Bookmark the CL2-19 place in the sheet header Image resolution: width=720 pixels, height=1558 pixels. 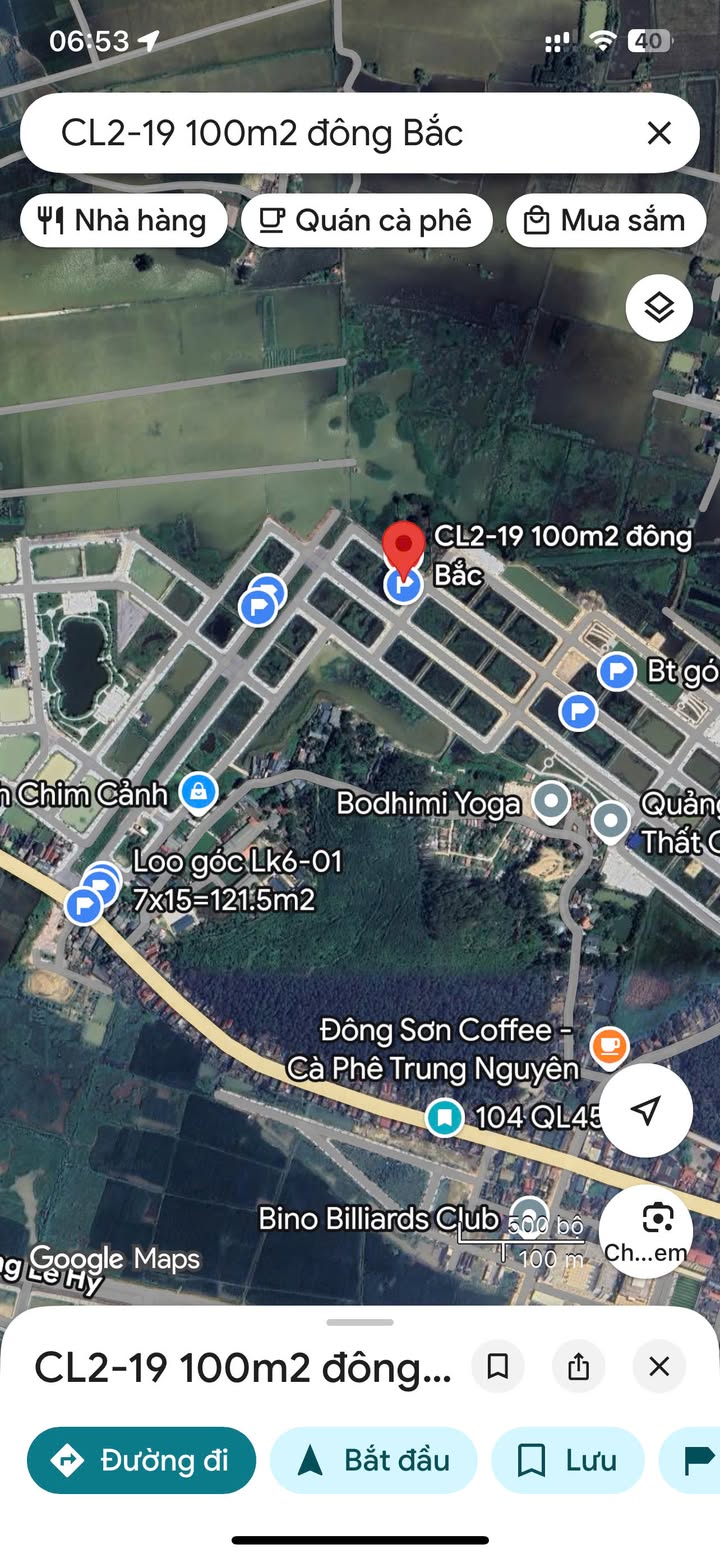point(498,1367)
